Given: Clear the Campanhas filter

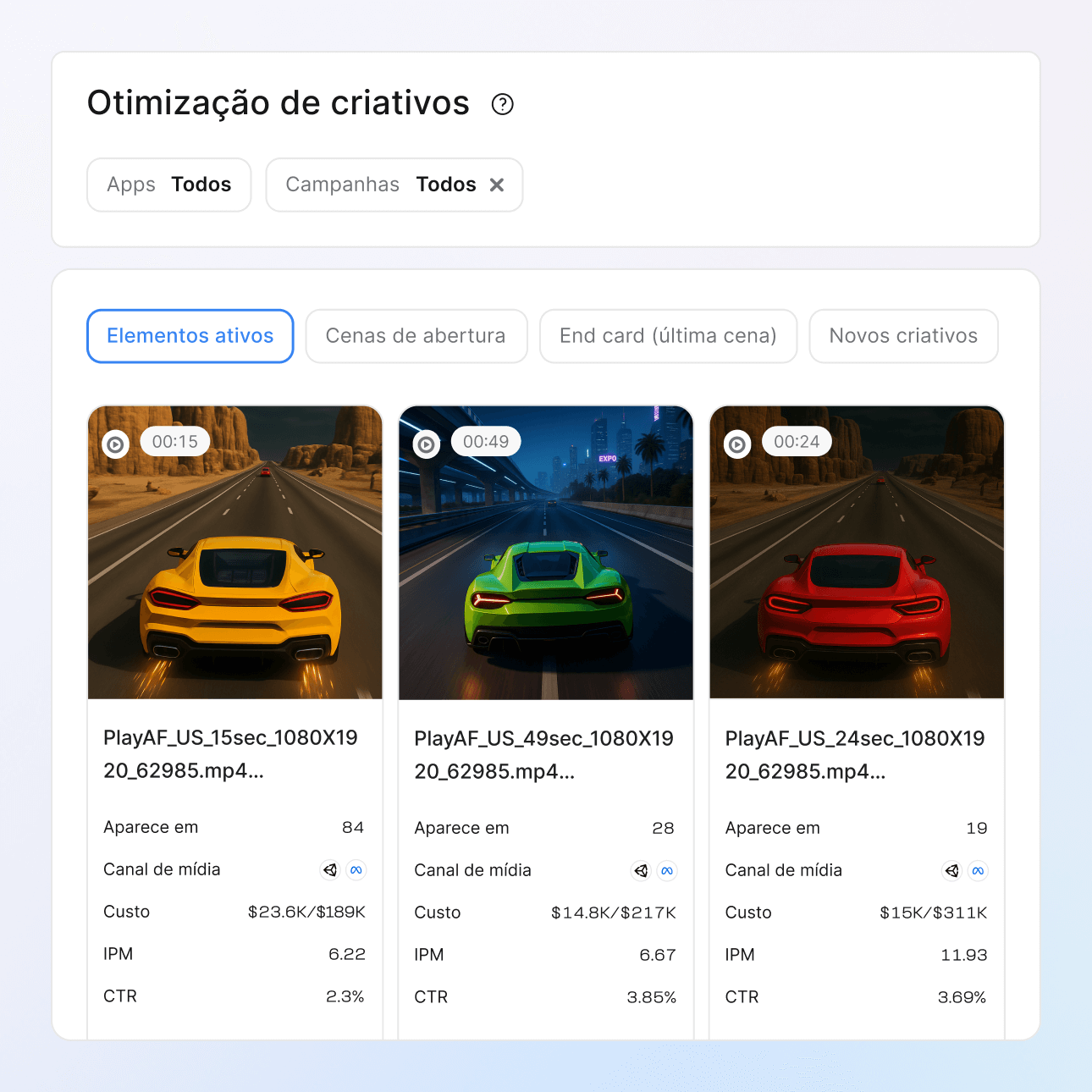Looking at the screenshot, I should tap(497, 185).
